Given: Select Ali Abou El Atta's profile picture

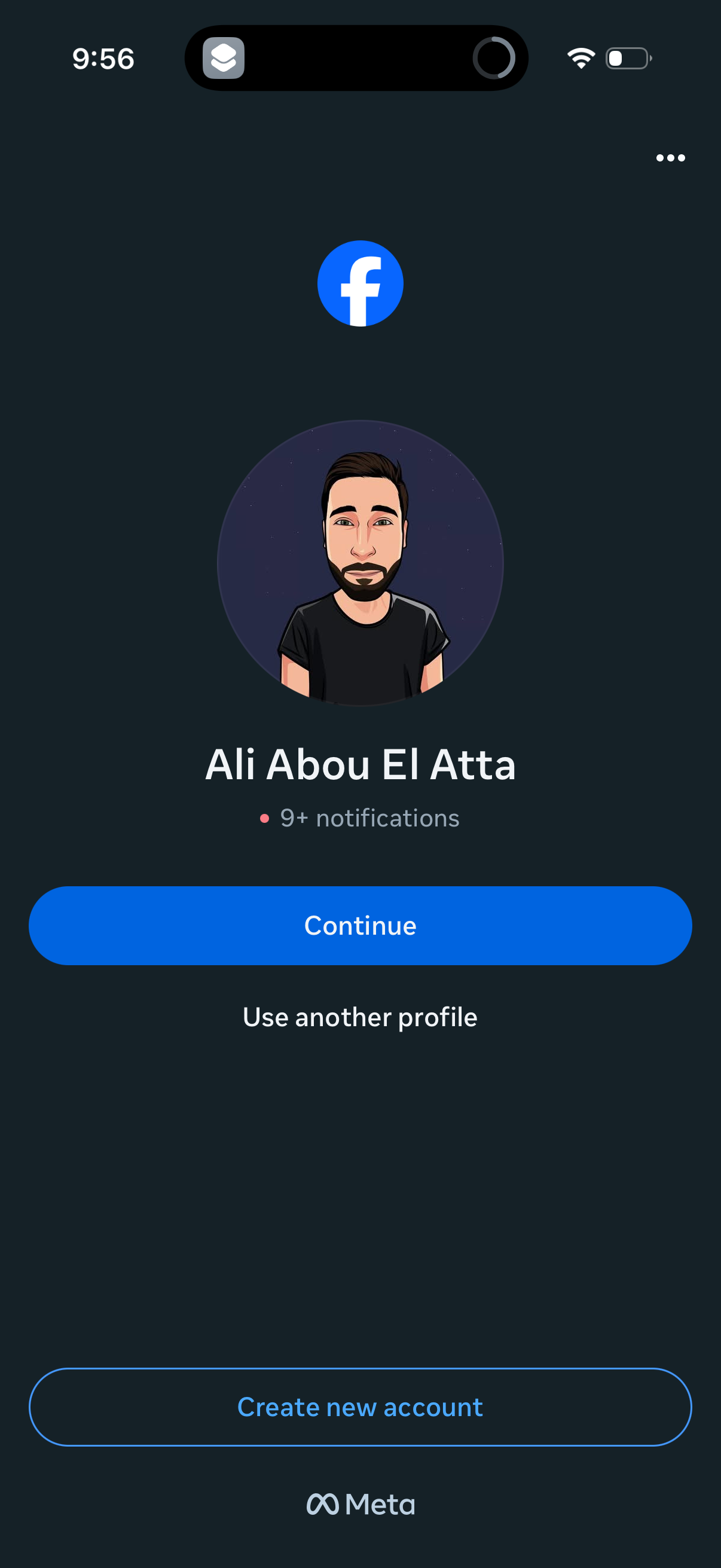Looking at the screenshot, I should pos(360,562).
